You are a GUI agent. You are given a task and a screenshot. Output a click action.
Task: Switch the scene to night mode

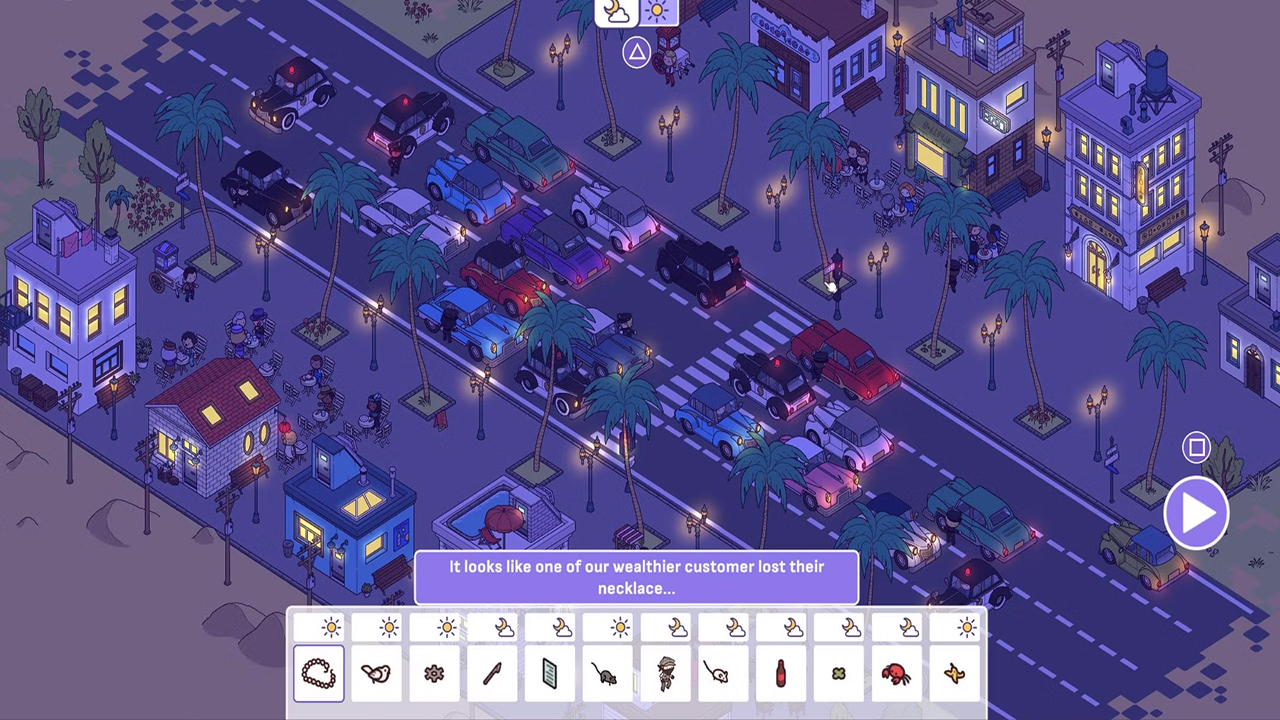tap(617, 12)
